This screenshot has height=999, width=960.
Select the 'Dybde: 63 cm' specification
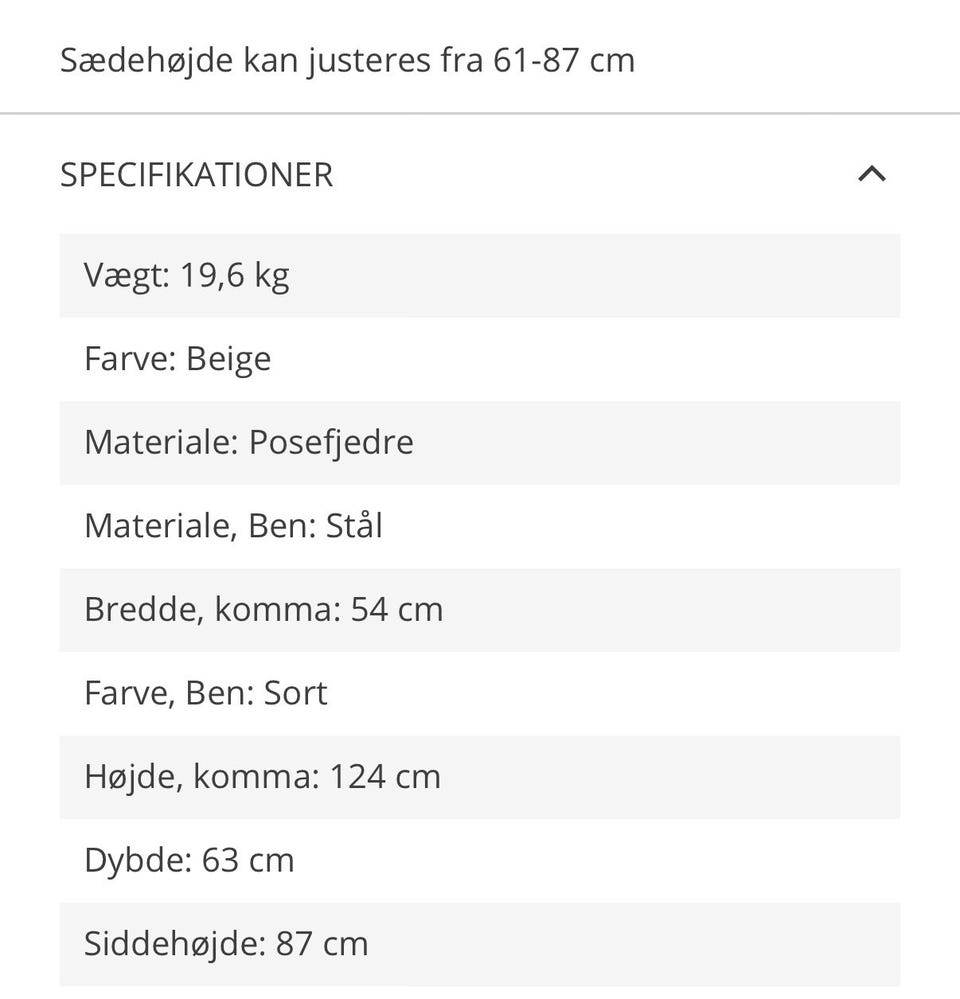click(x=480, y=859)
